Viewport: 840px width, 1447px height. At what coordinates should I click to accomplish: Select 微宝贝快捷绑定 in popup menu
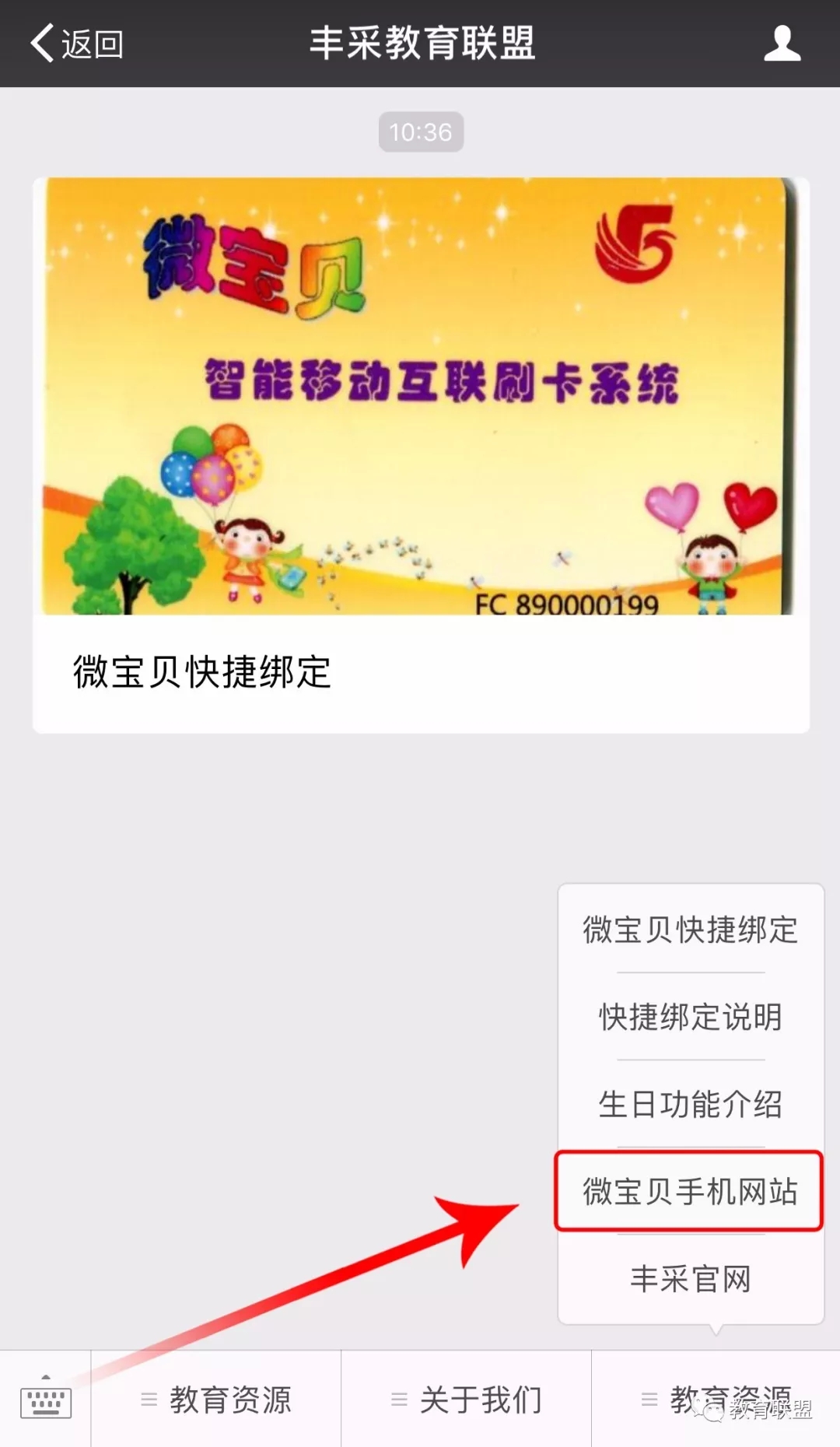point(691,930)
